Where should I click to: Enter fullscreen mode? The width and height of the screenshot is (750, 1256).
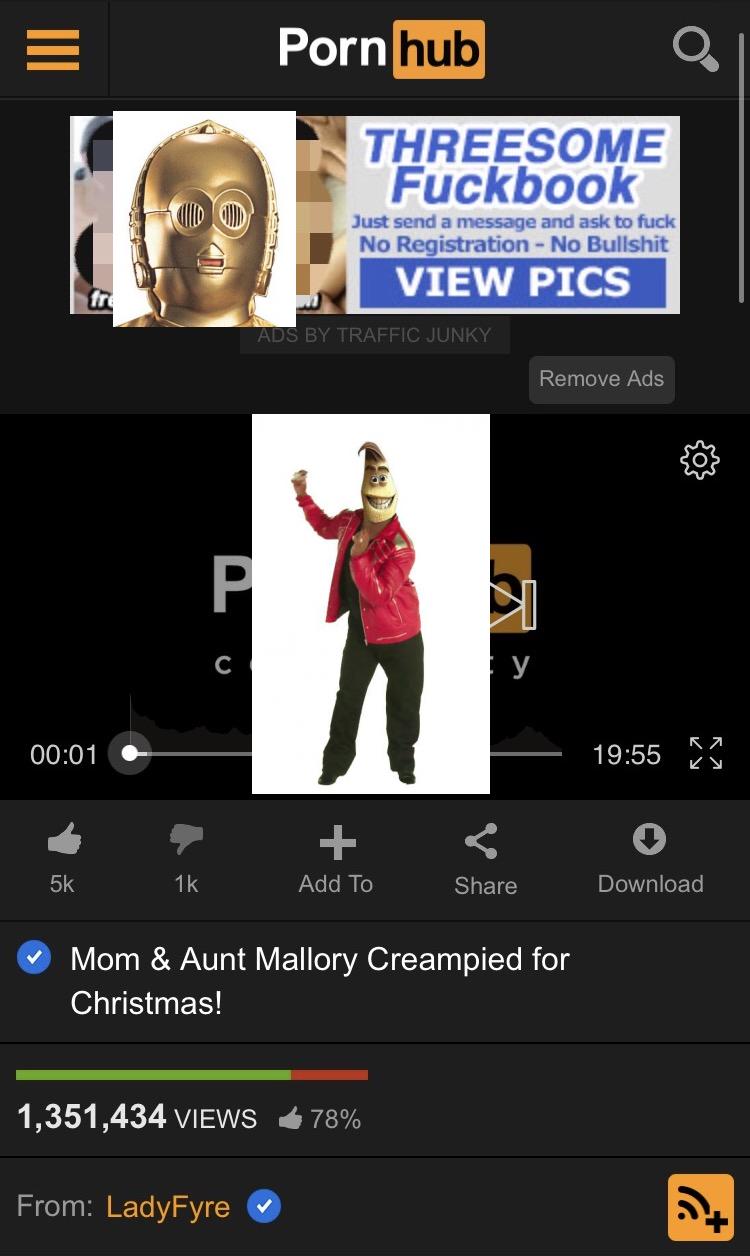tap(705, 754)
